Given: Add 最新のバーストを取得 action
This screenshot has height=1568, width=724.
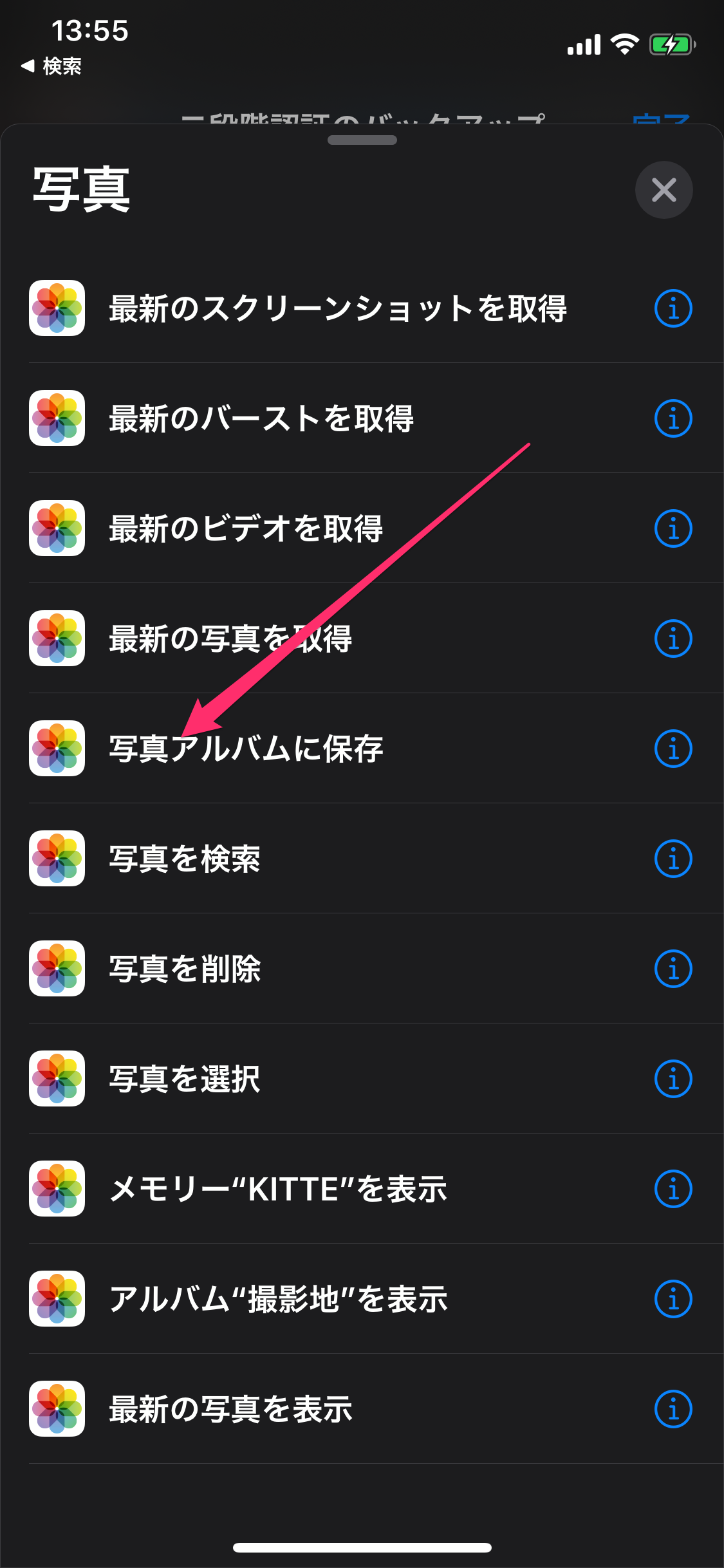Looking at the screenshot, I should pos(261,418).
